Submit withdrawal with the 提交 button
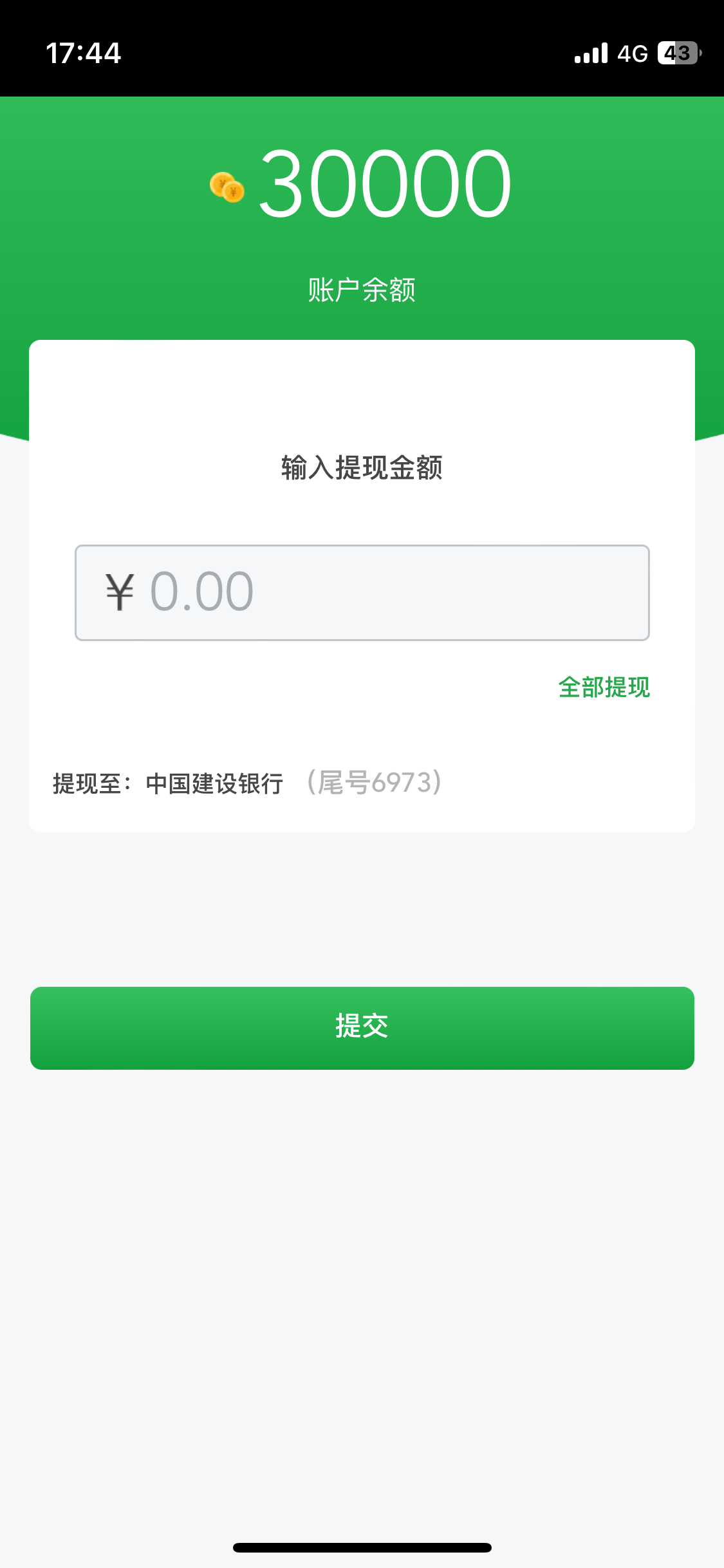The height and width of the screenshot is (1568, 724). [362, 1028]
